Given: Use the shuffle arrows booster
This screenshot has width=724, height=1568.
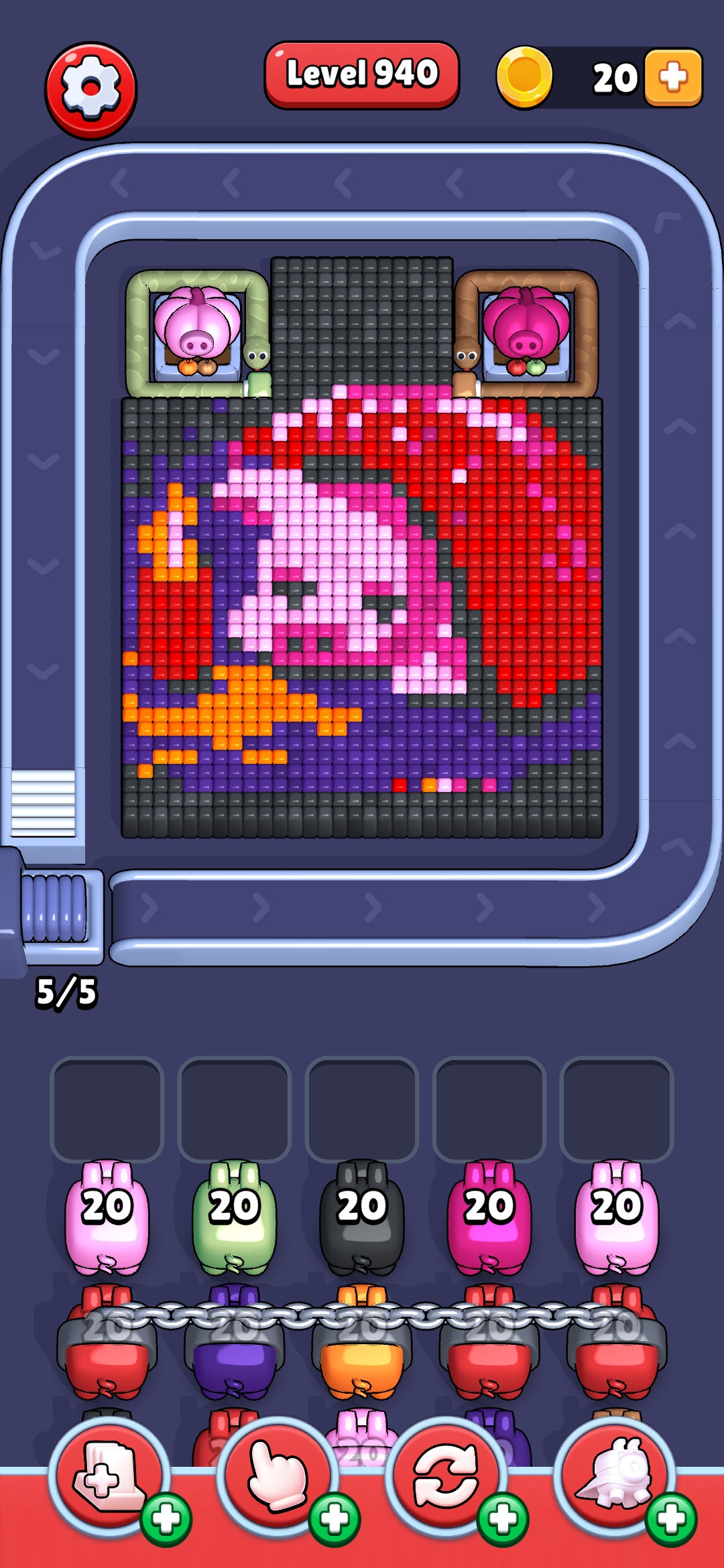Looking at the screenshot, I should pos(446,1475).
